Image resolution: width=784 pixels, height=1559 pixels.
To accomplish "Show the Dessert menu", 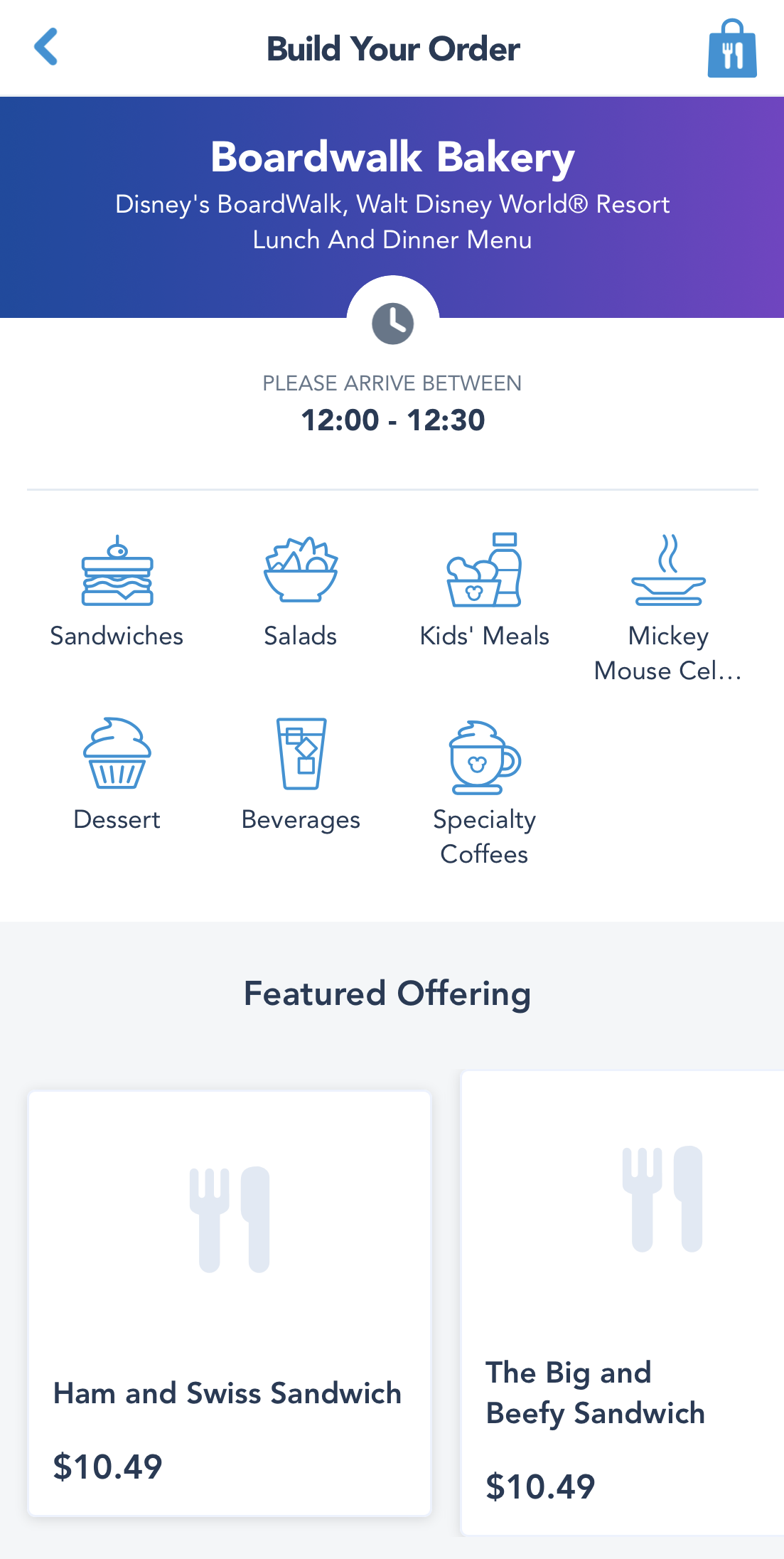I will [117, 774].
